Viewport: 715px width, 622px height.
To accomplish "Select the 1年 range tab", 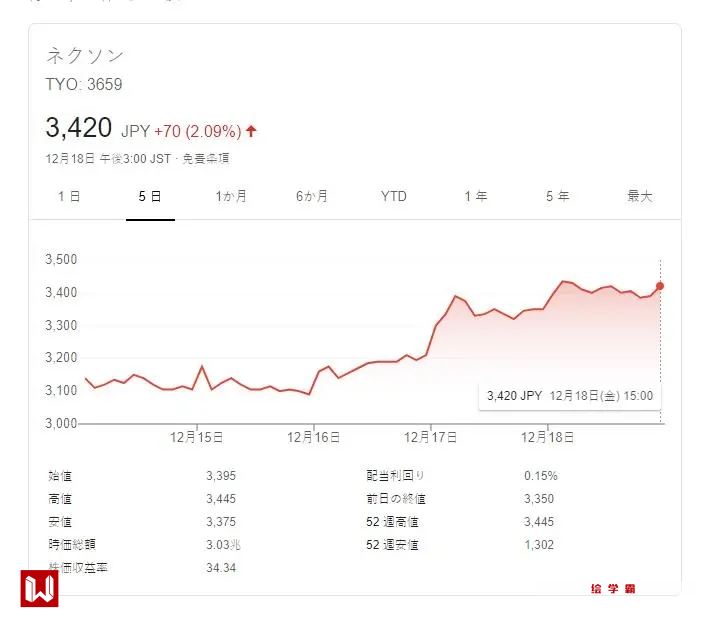I will point(475,196).
